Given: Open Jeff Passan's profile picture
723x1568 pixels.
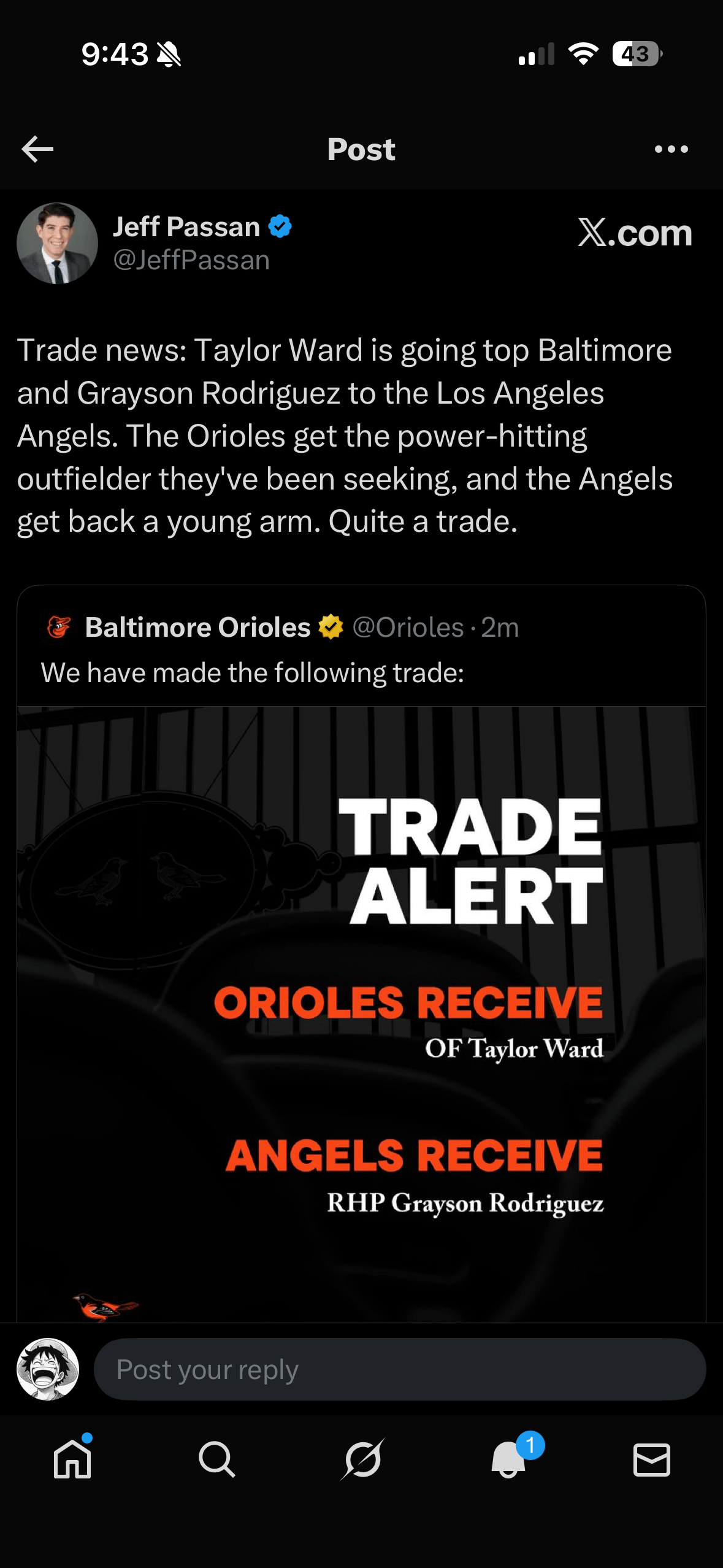Looking at the screenshot, I should click(57, 244).
